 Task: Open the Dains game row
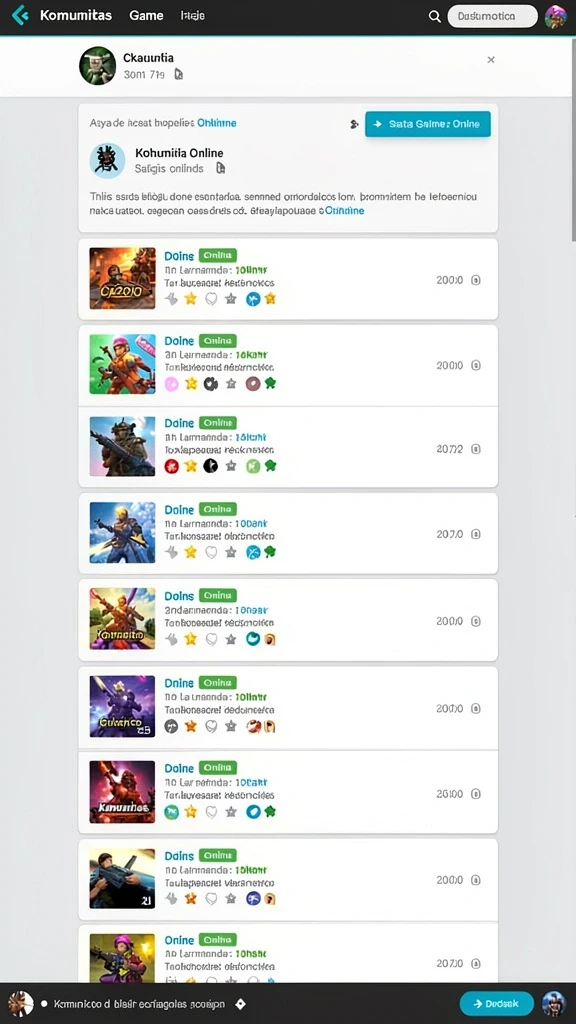pyautogui.click(x=288, y=880)
